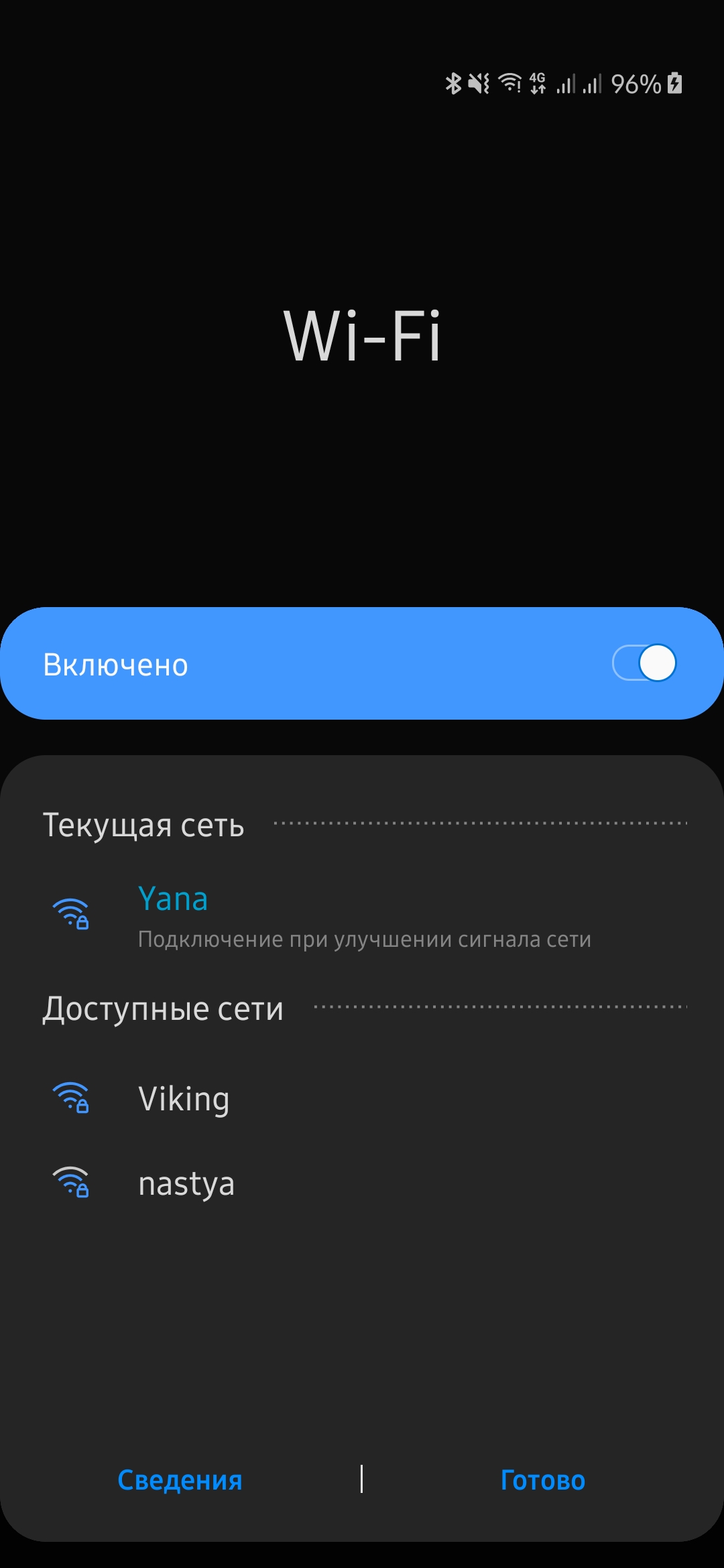Tap Готово to close the panel

(543, 1480)
